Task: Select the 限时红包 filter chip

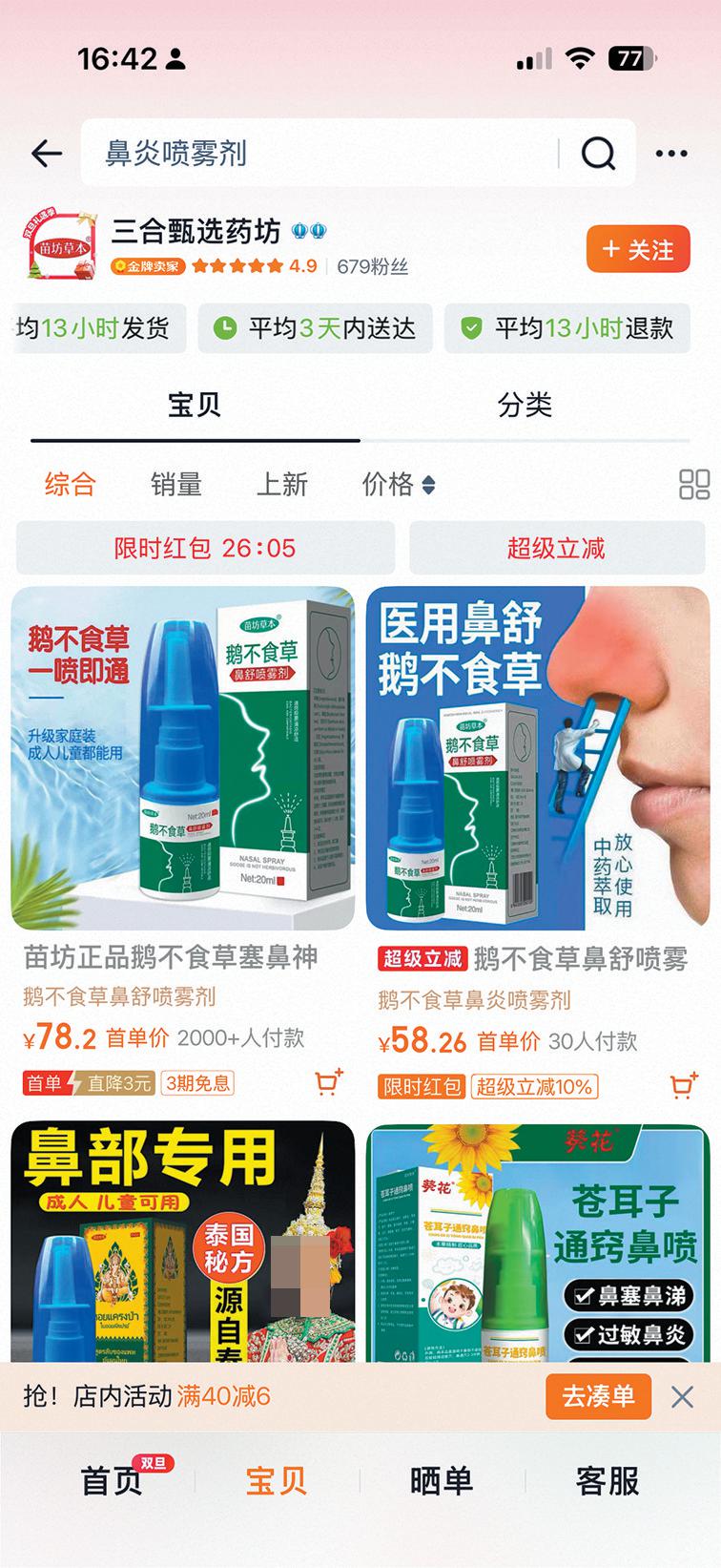Action: click(205, 548)
